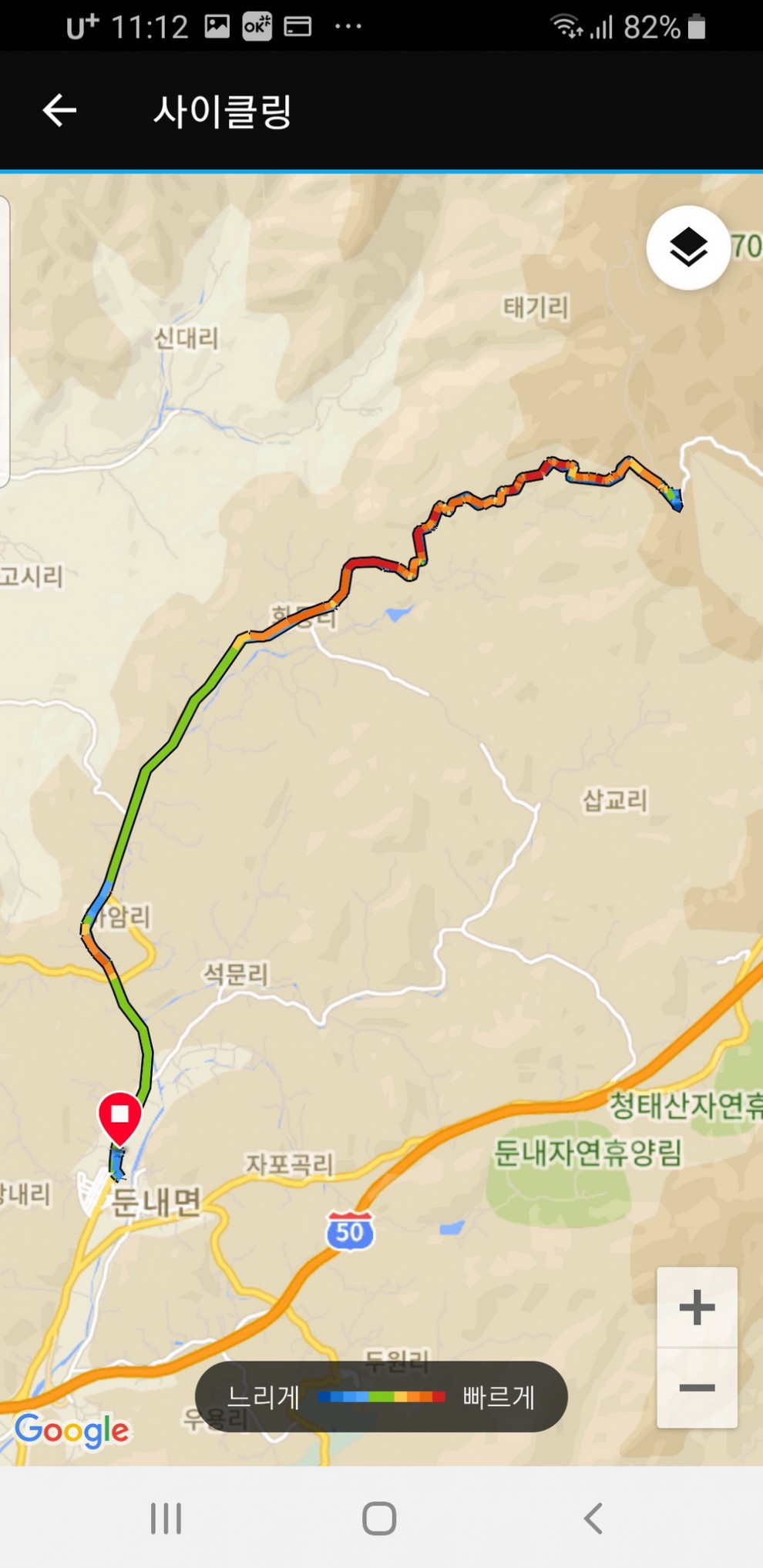This screenshot has width=763, height=1568.
Task: Zoom in with the plus button
Action: click(x=697, y=1308)
